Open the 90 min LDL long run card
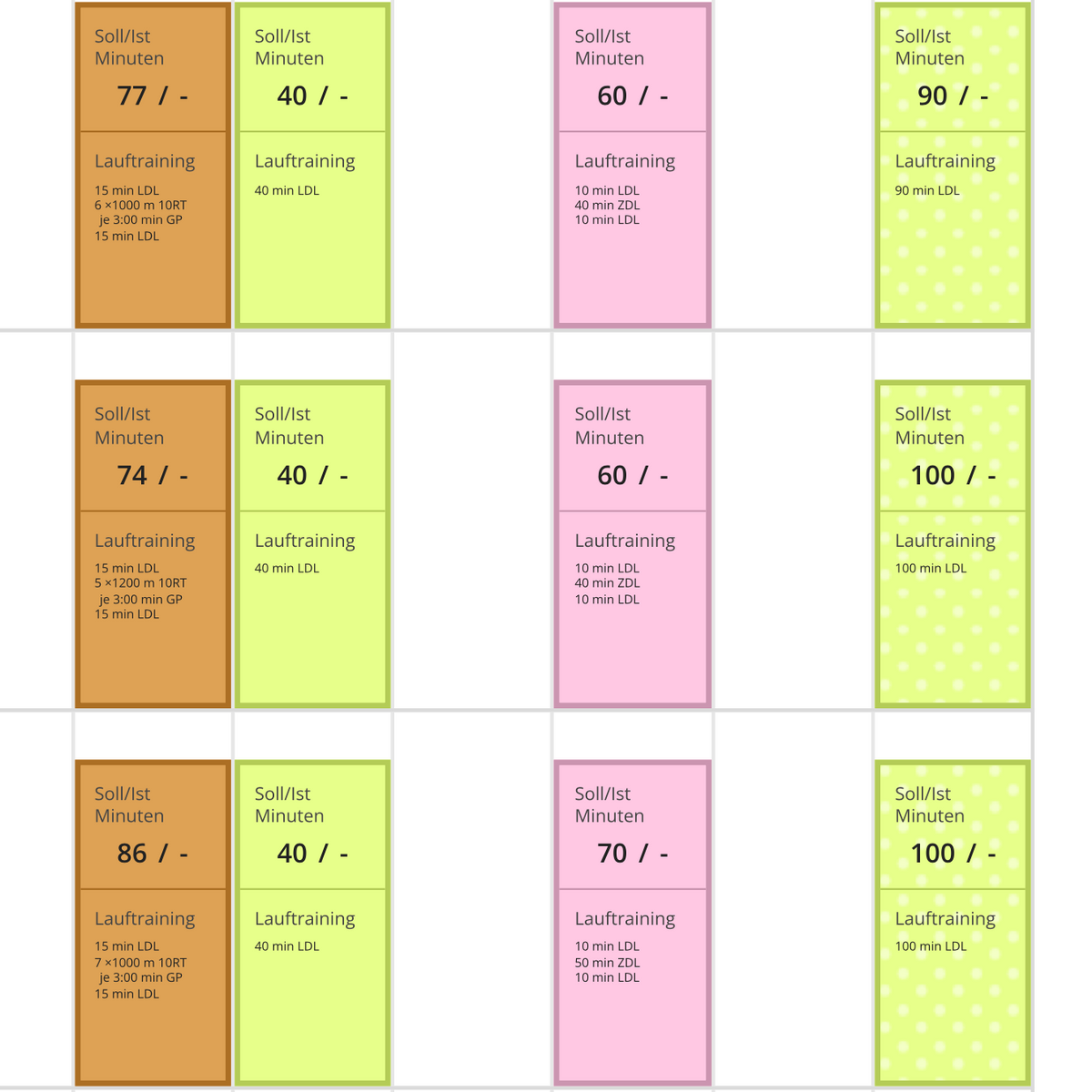 coord(952,166)
